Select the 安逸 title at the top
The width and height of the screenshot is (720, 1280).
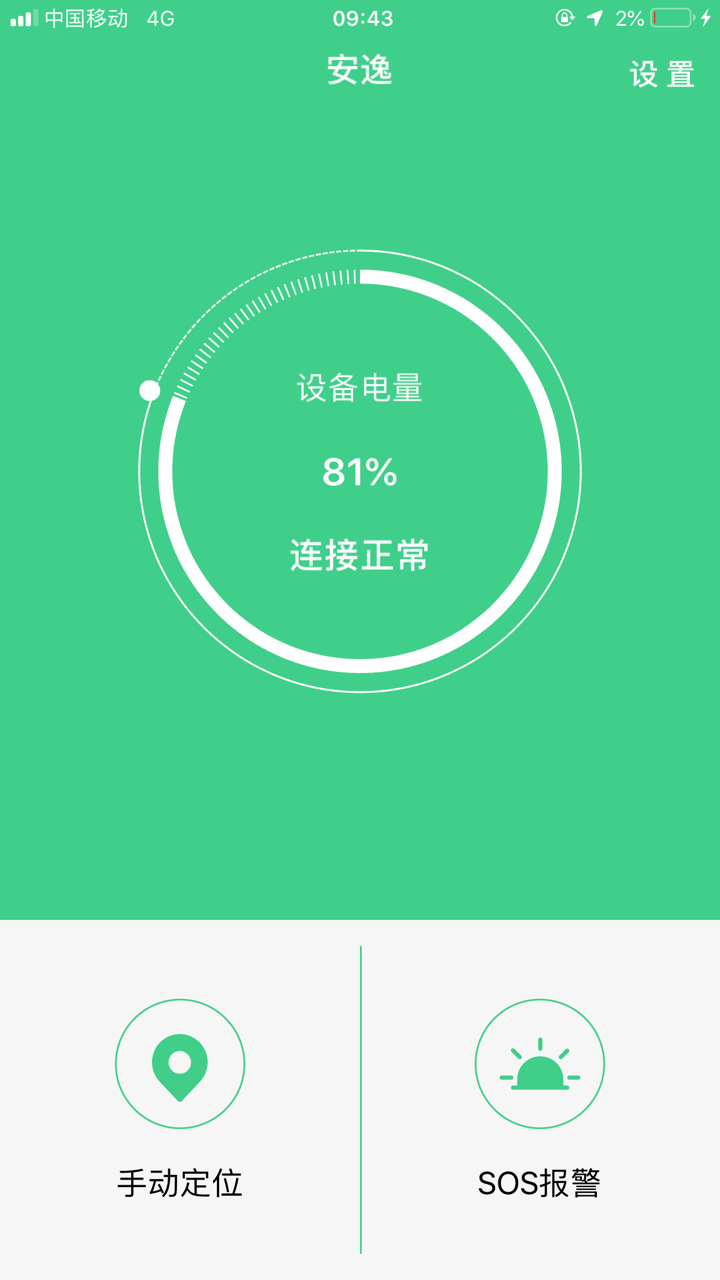tap(360, 71)
